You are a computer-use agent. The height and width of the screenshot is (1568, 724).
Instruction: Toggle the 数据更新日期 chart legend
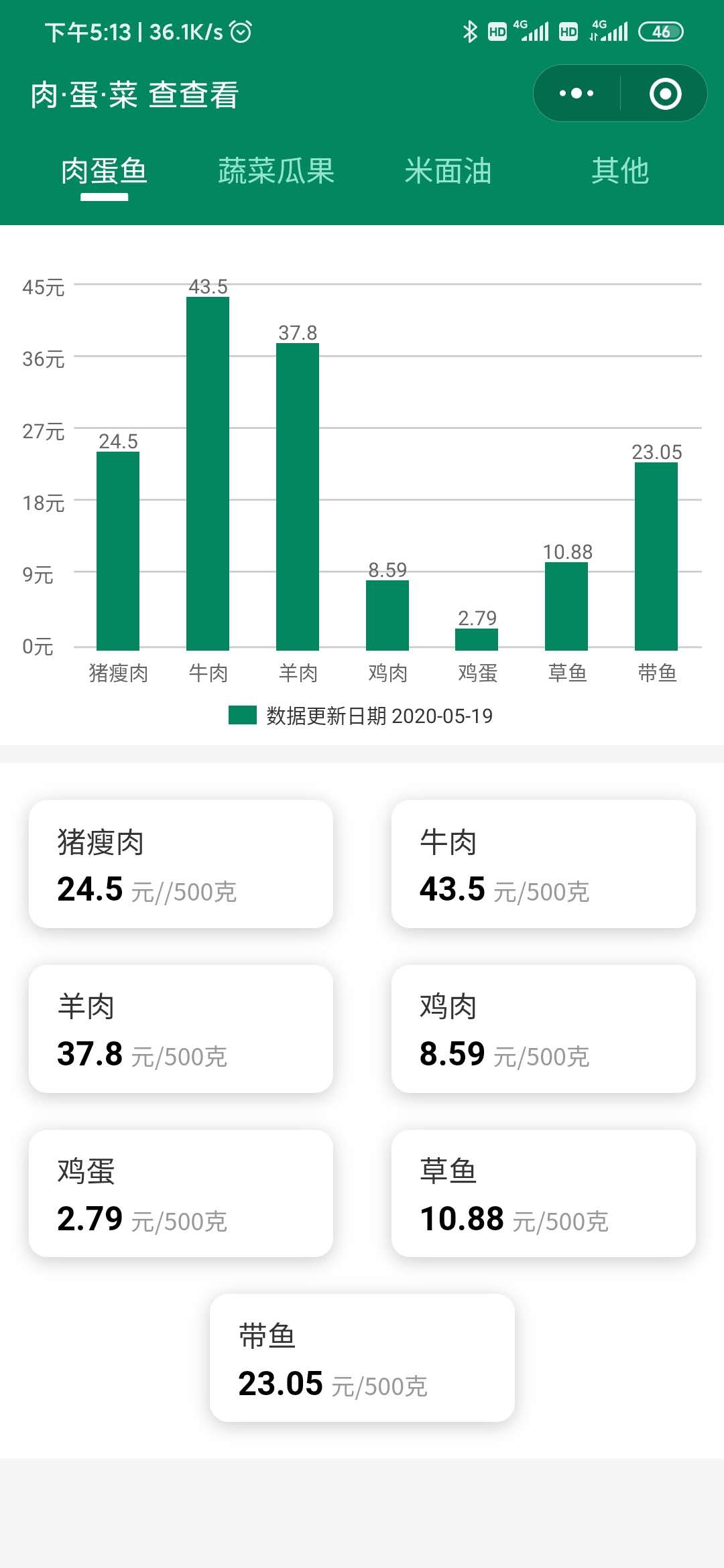pyautogui.click(x=361, y=716)
